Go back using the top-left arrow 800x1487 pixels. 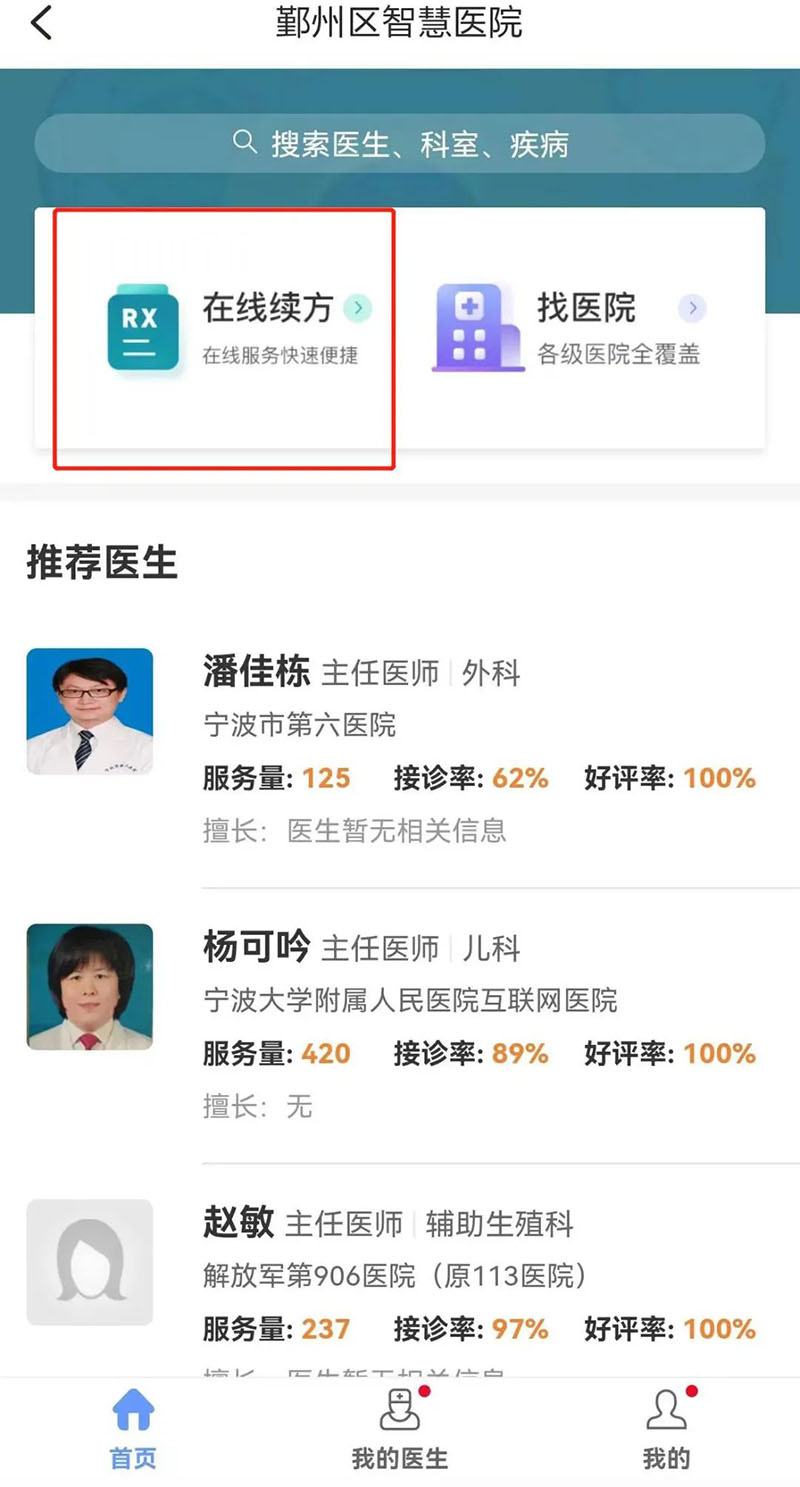pos(41,23)
